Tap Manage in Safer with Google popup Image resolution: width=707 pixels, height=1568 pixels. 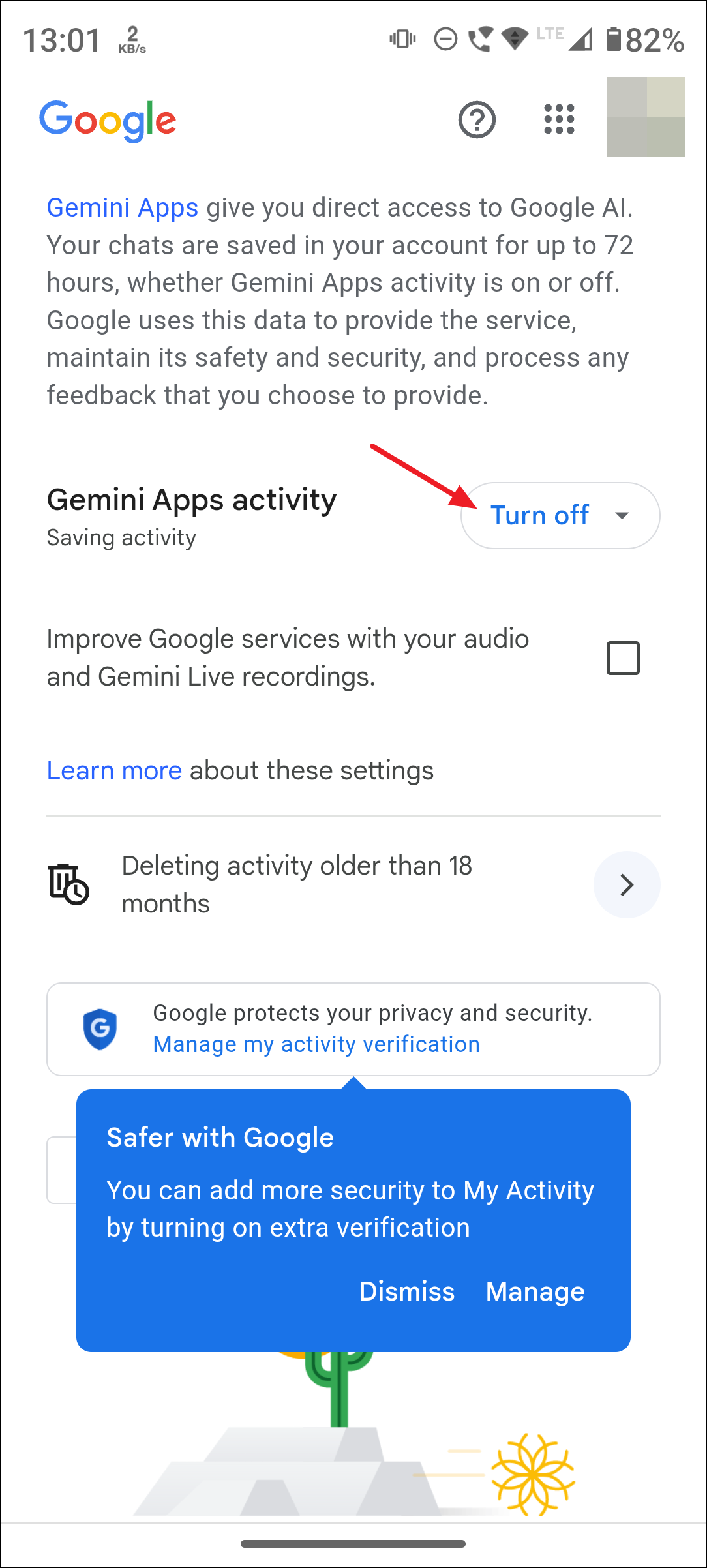[x=535, y=1291]
